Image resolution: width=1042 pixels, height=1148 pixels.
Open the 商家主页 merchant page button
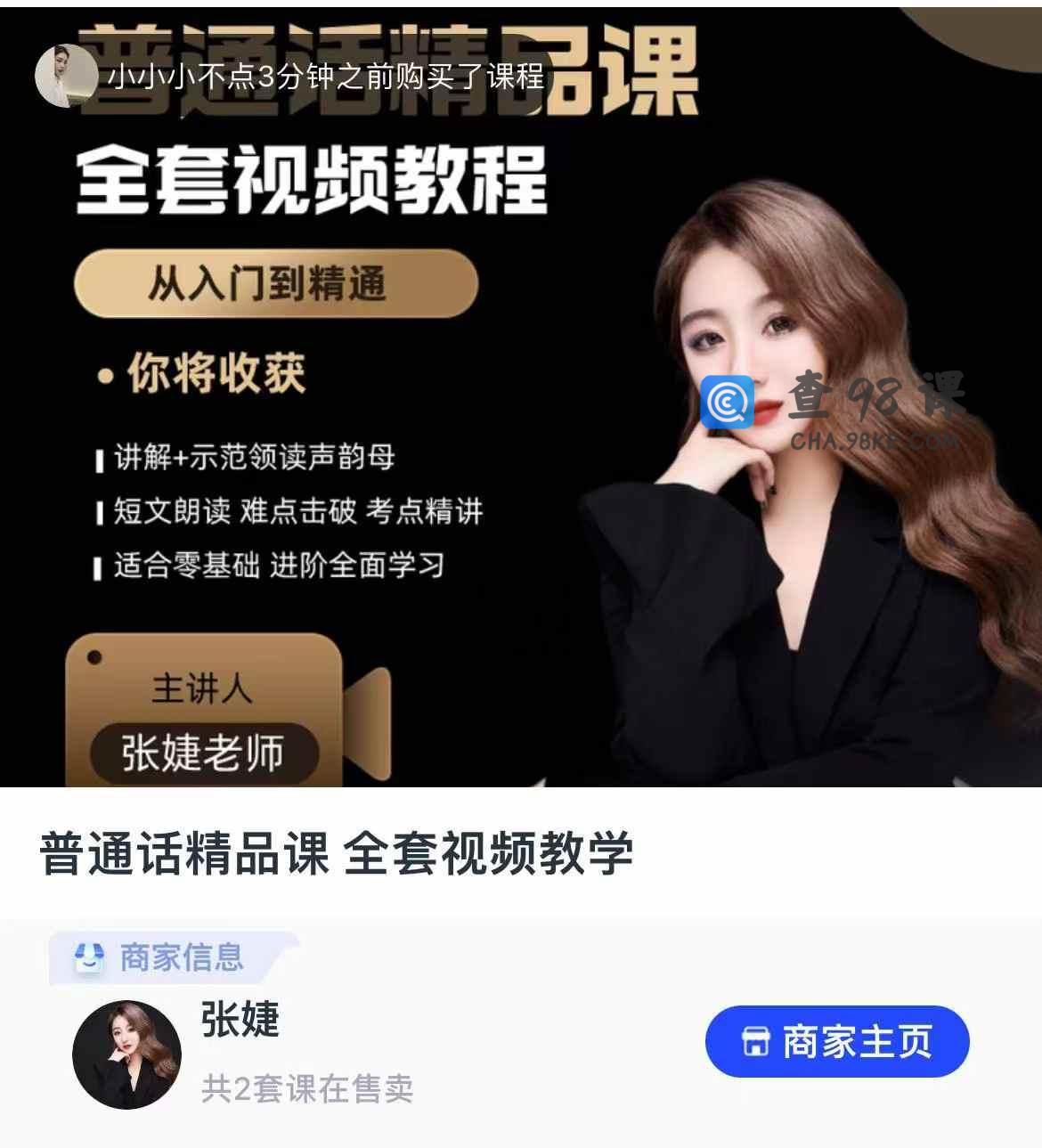coord(836,1041)
